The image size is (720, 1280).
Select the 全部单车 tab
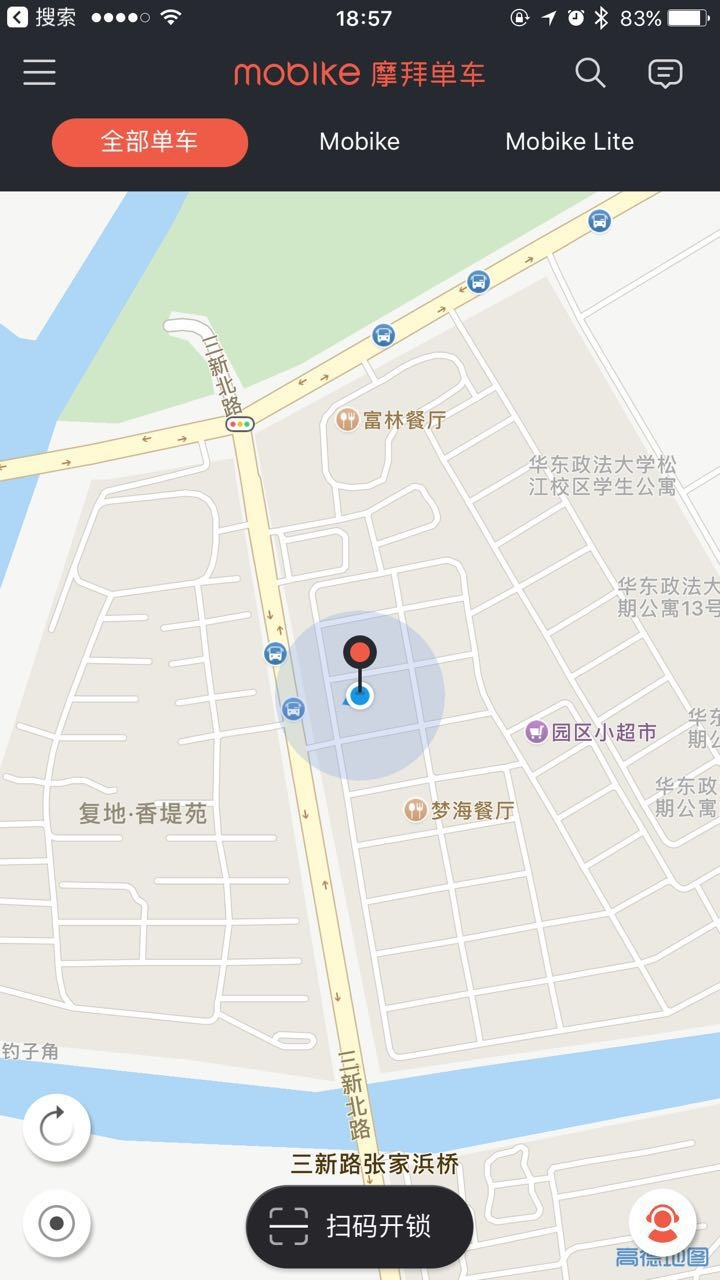click(150, 142)
